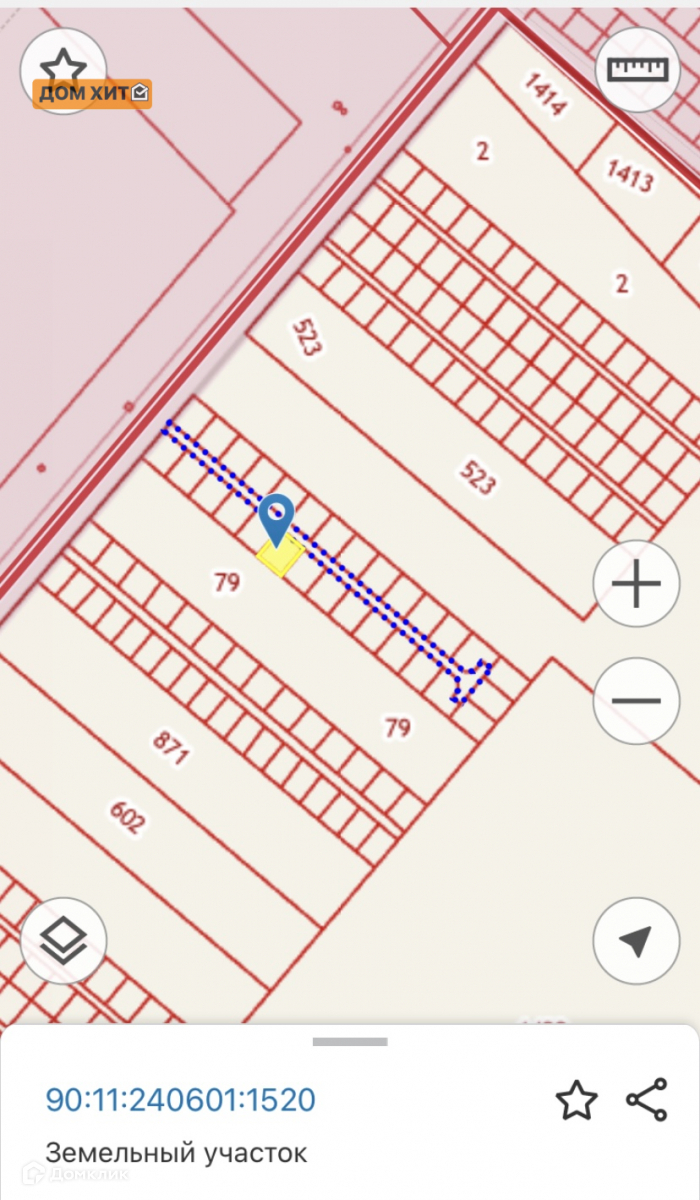Add parcel 90:11:240601:1520 to favorites

[x=576, y=1100]
